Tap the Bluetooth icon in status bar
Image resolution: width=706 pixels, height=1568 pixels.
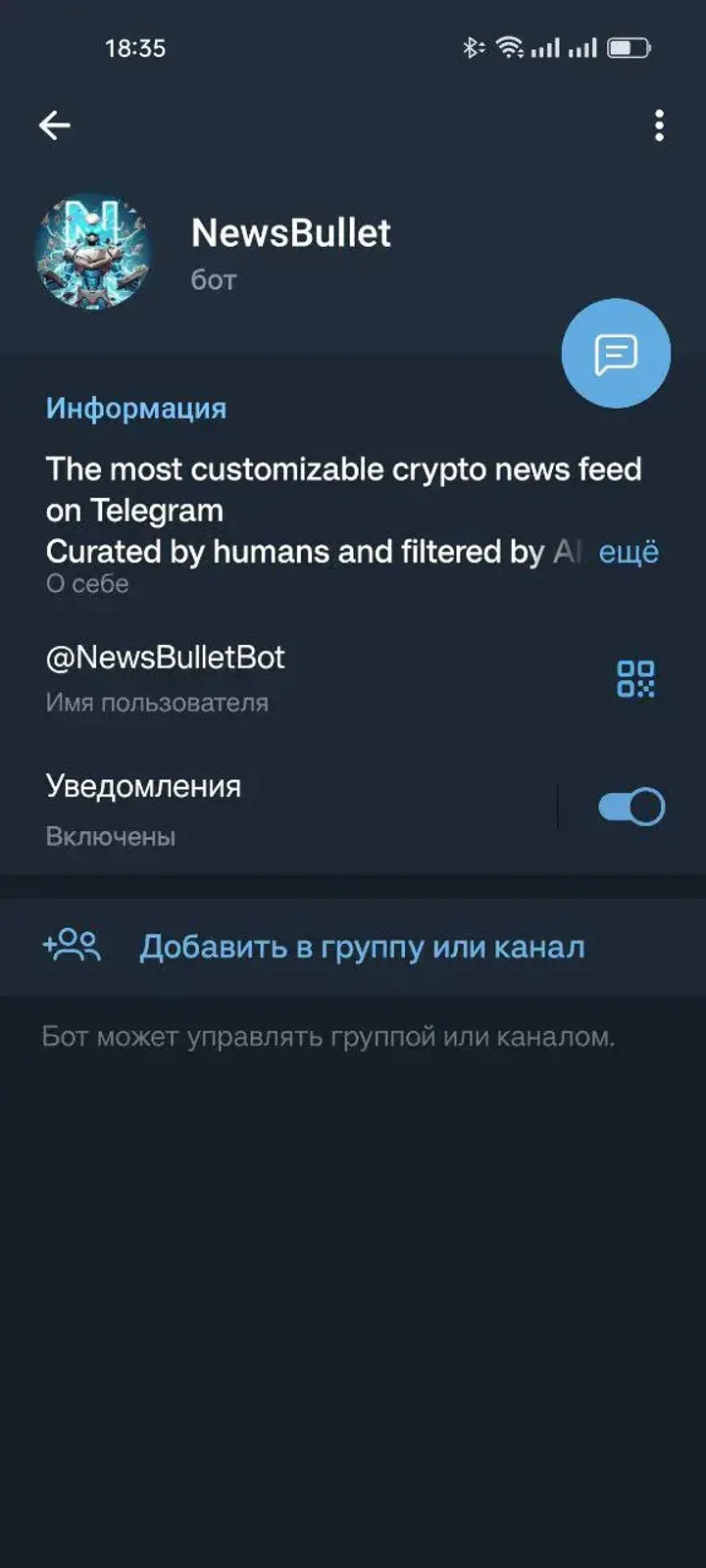coord(474,45)
